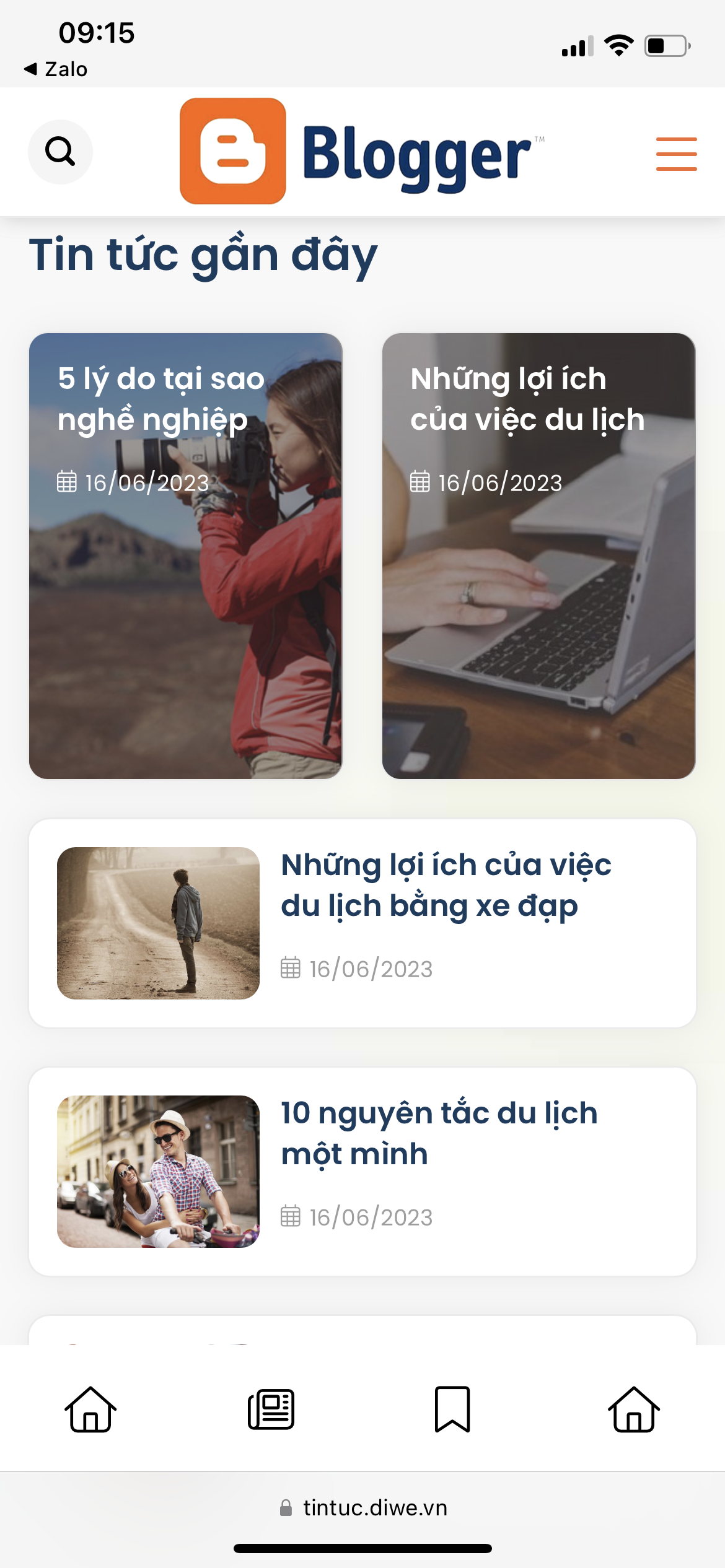The height and width of the screenshot is (1568, 725).
Task: Open "Những lợi ích của việc du lịch bằng xe đạp"
Action: point(446,886)
